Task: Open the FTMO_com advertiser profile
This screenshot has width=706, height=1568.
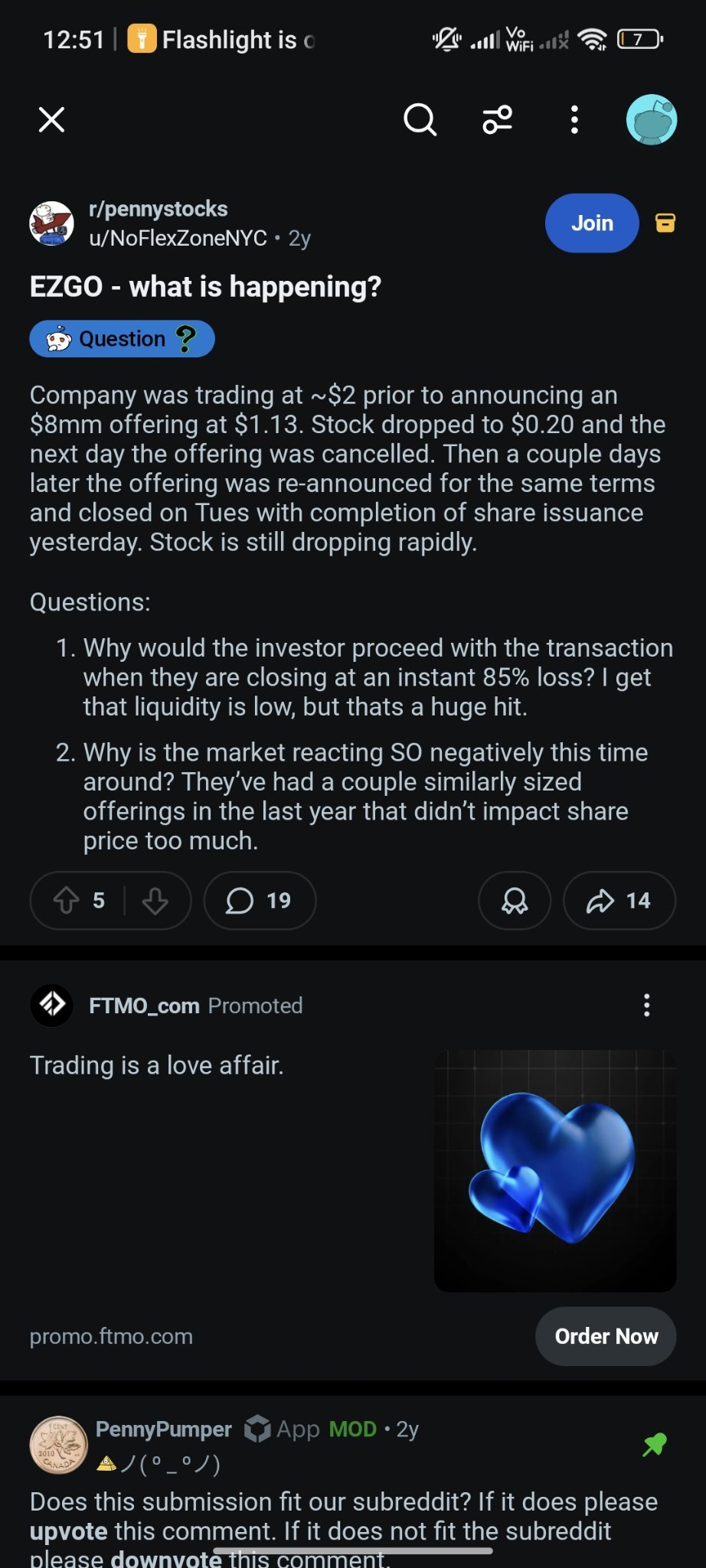Action: [x=144, y=1005]
